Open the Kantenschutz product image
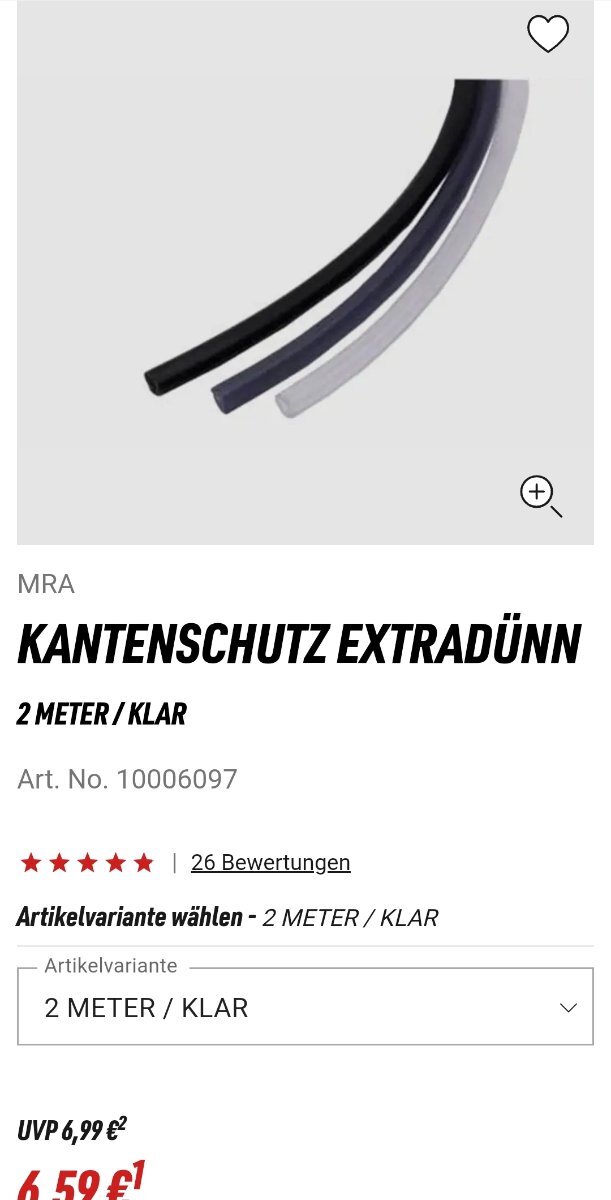 (305, 272)
